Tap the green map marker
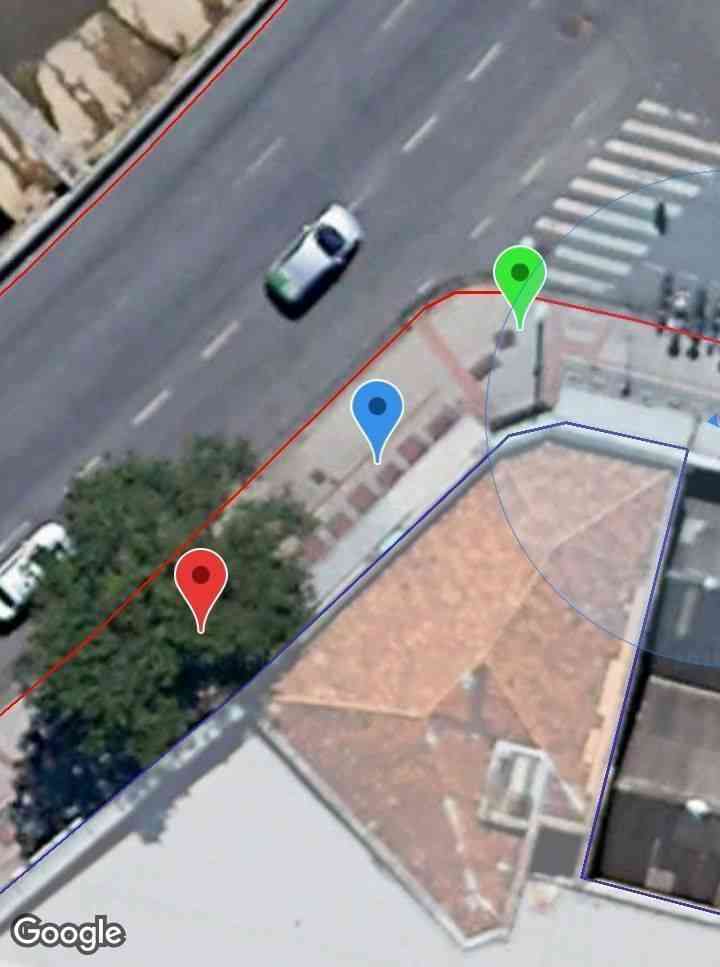The width and height of the screenshot is (720, 967). [x=519, y=275]
